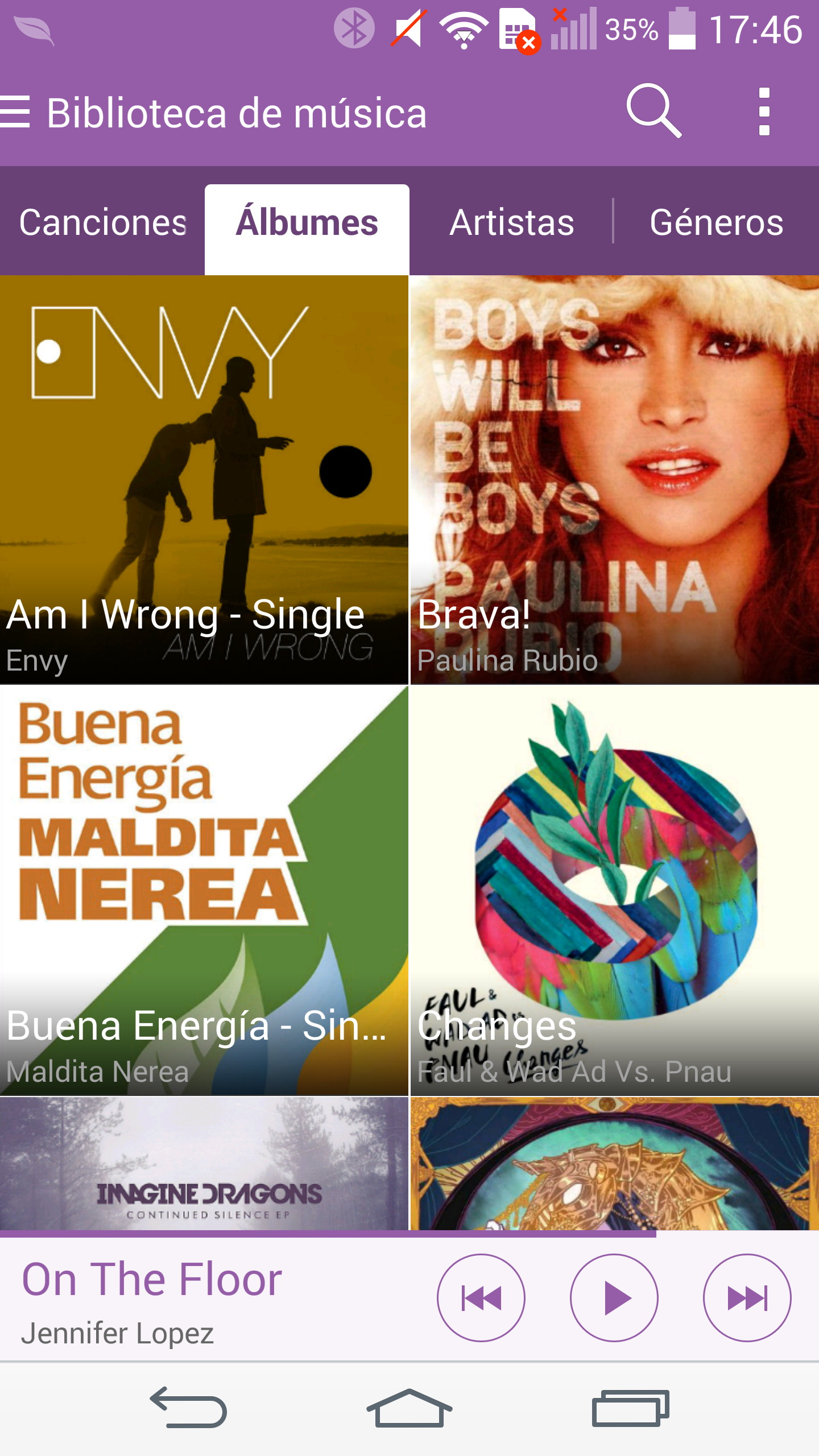This screenshot has width=819, height=1456.
Task: Open the Imagine Dragons Continued Silence EP album
Action: click(204, 1163)
